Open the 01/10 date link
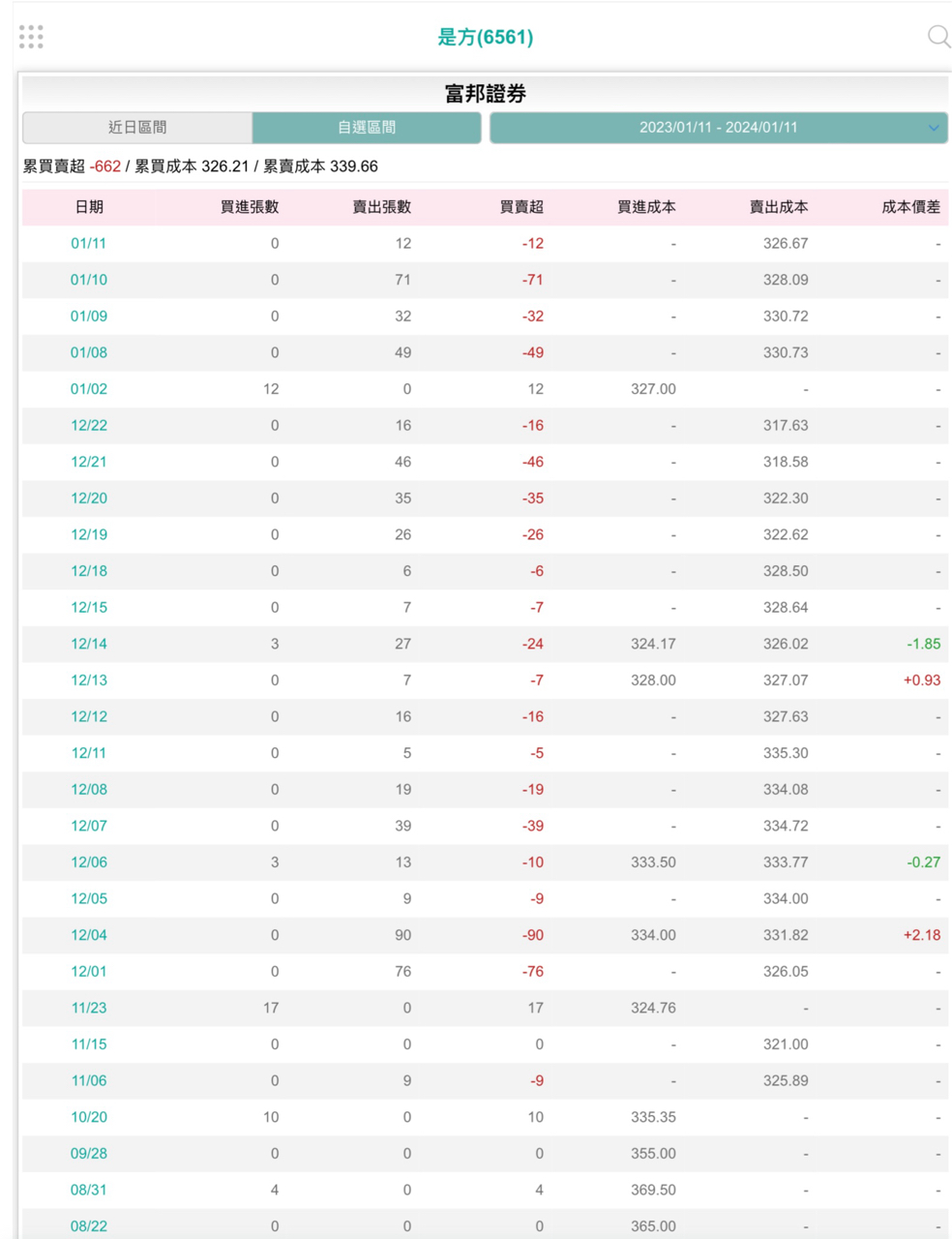The height and width of the screenshot is (1239, 952). [89, 280]
